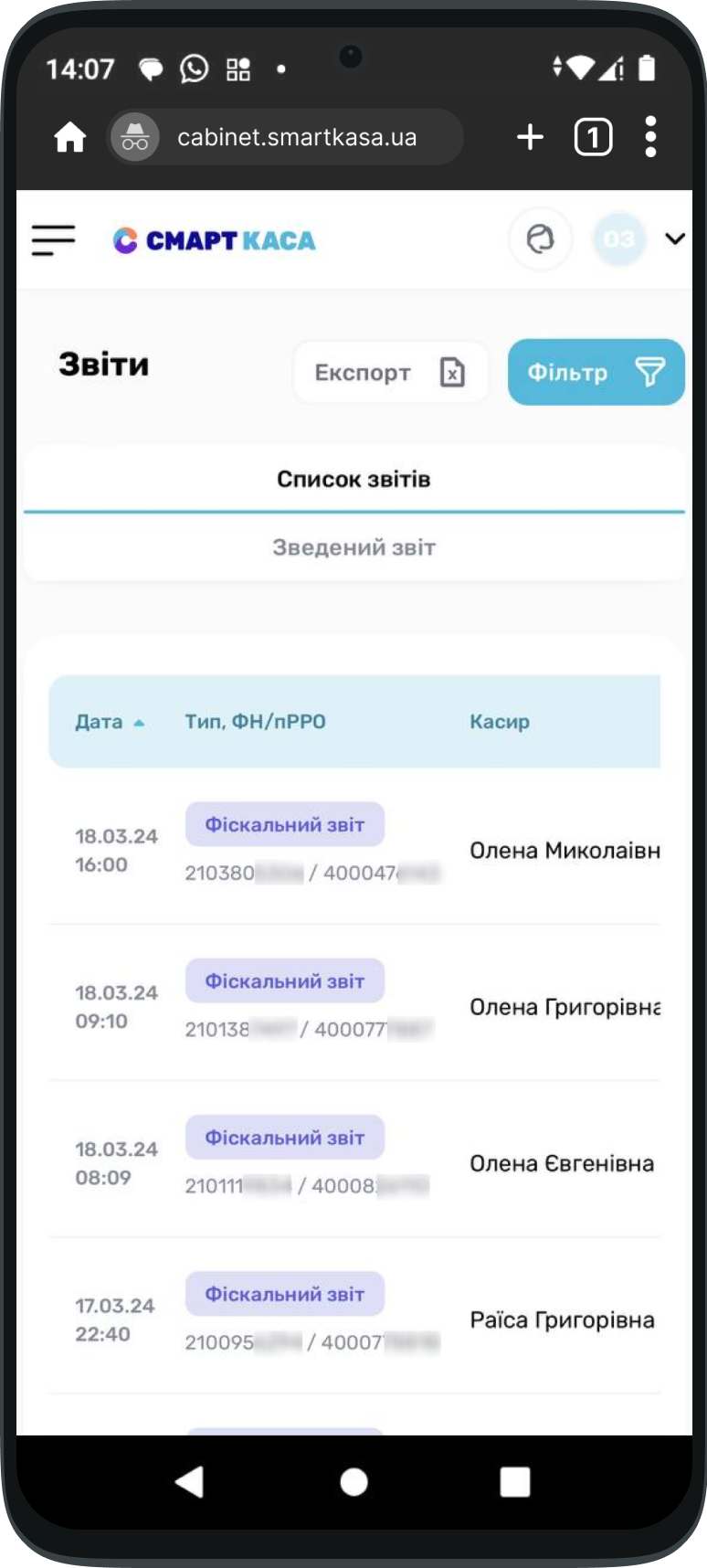
Task: Open a new browser tab
Action: click(530, 137)
